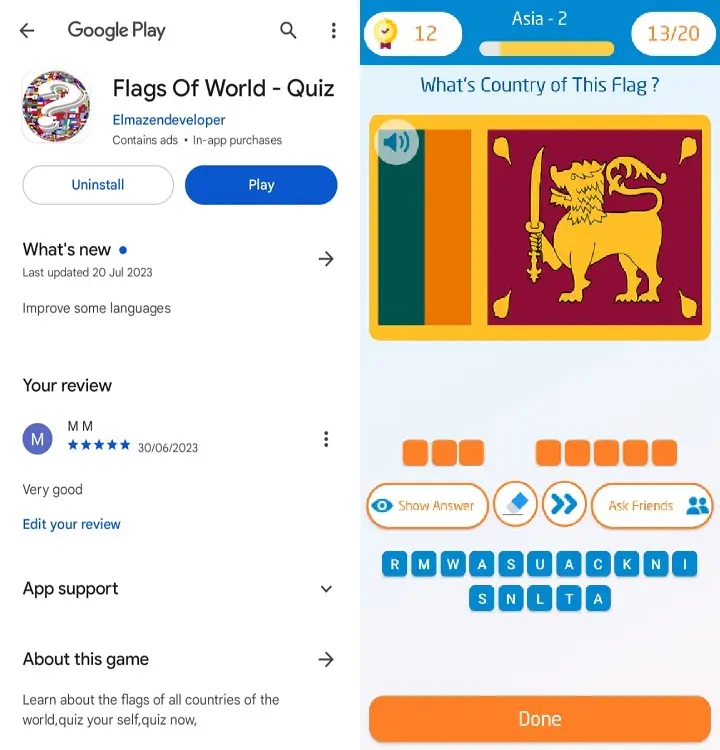Open the What's new details arrow

pyautogui.click(x=326, y=259)
